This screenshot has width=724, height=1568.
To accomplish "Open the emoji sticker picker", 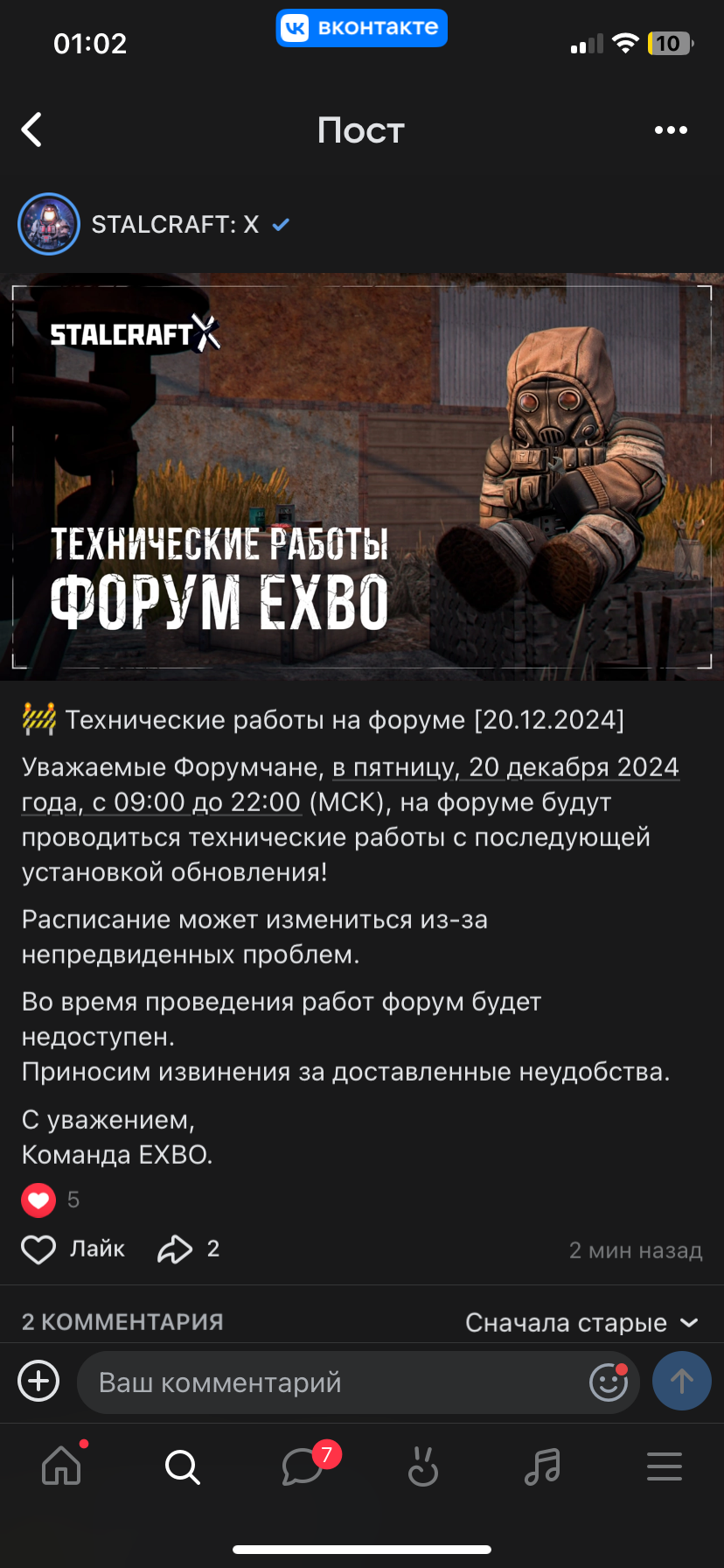I will pos(609,1382).
